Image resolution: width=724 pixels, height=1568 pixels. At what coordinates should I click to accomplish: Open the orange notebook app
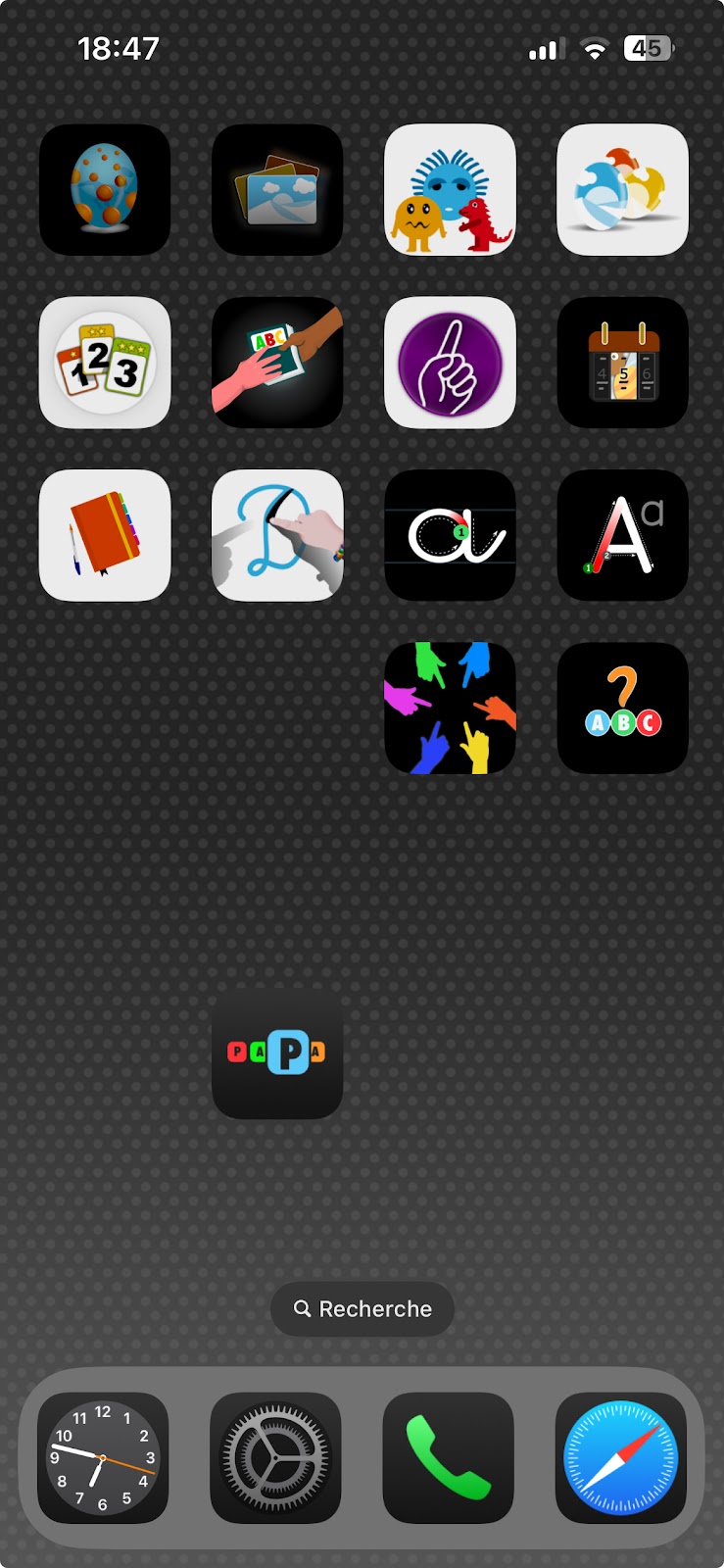tap(105, 535)
